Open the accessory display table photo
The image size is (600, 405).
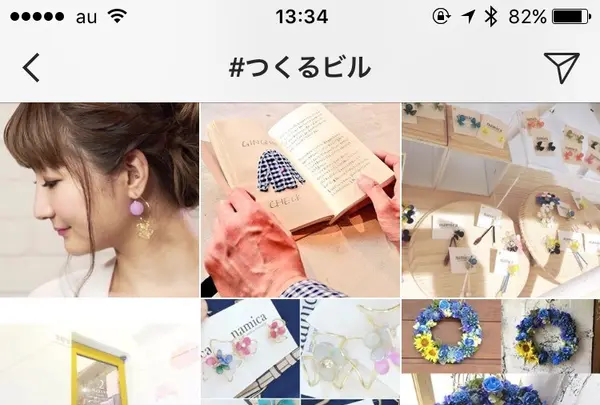click(500, 198)
